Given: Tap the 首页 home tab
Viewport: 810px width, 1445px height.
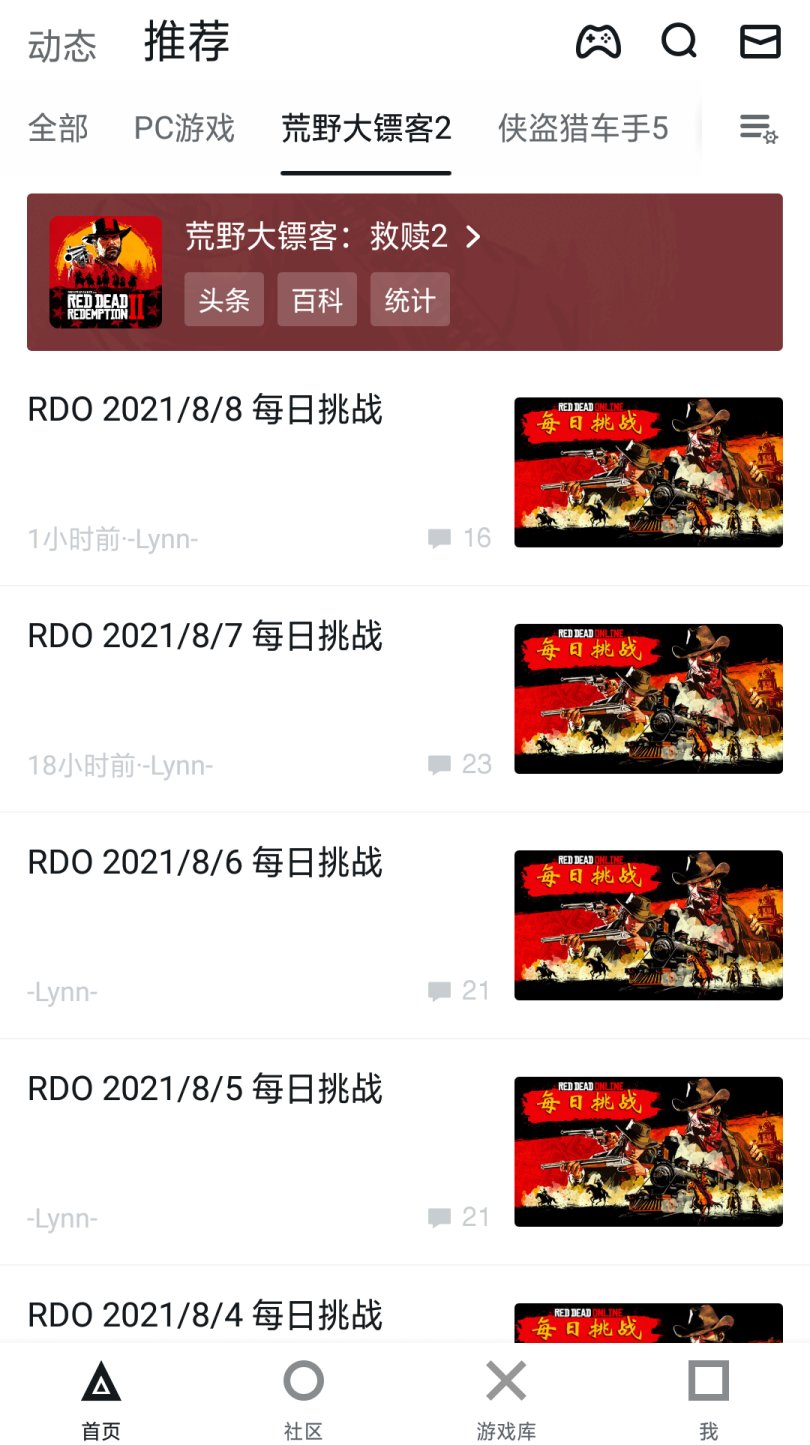Looking at the screenshot, I should pyautogui.click(x=101, y=1397).
